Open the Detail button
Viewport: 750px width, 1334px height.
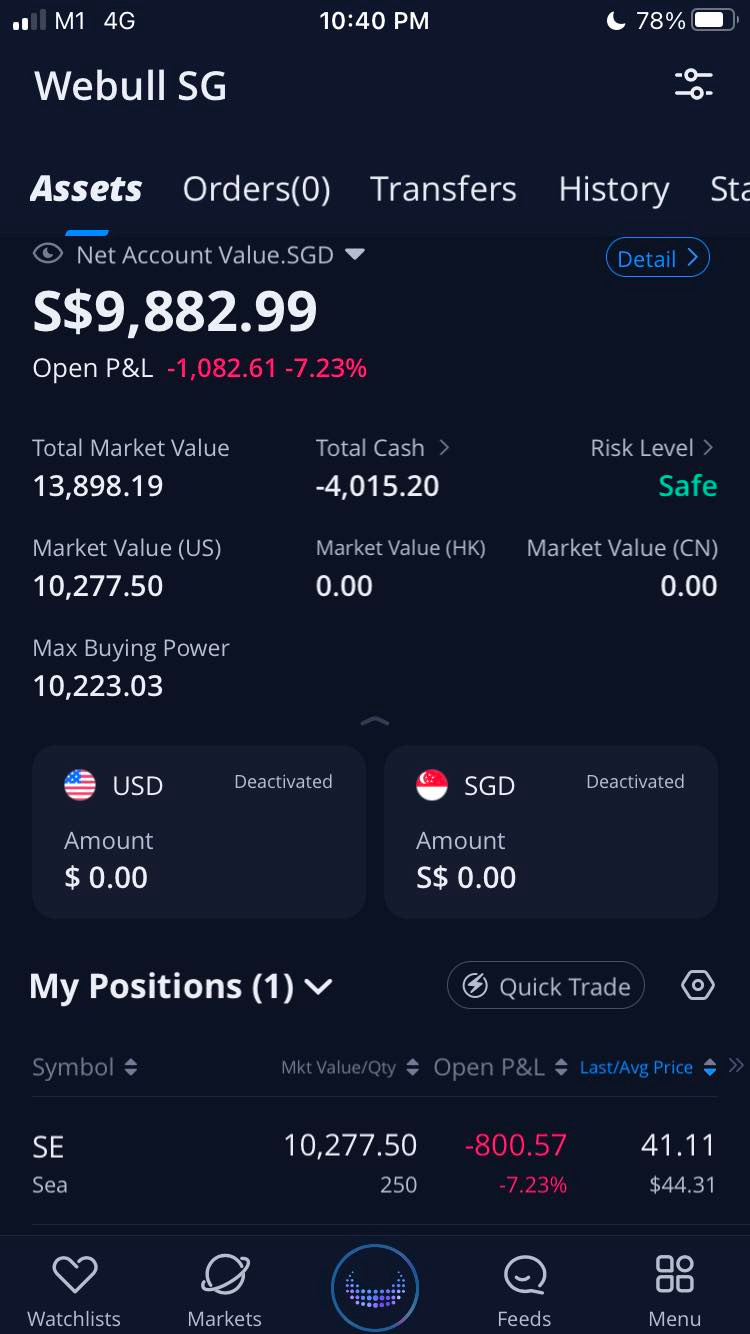pos(657,258)
